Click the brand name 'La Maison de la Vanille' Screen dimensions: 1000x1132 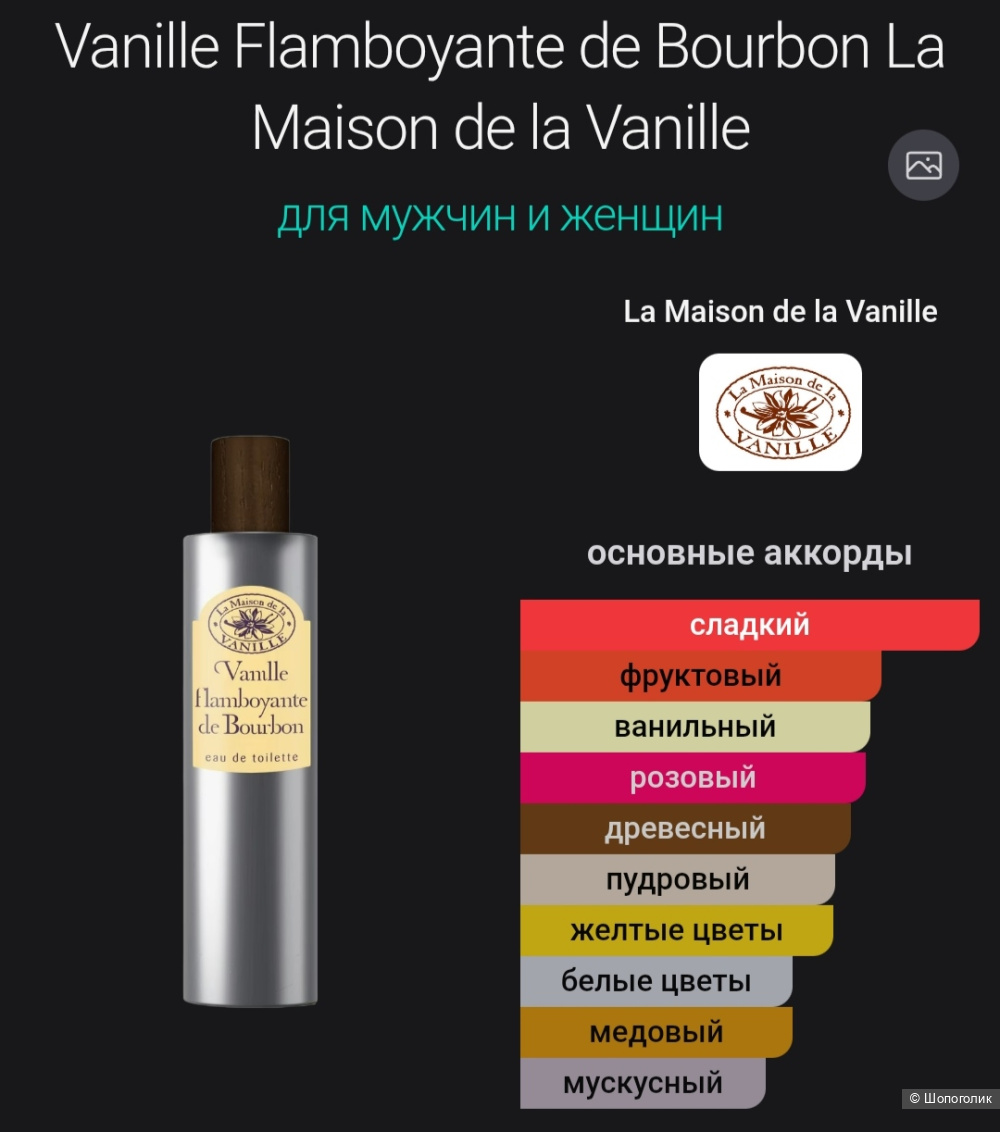(x=781, y=311)
